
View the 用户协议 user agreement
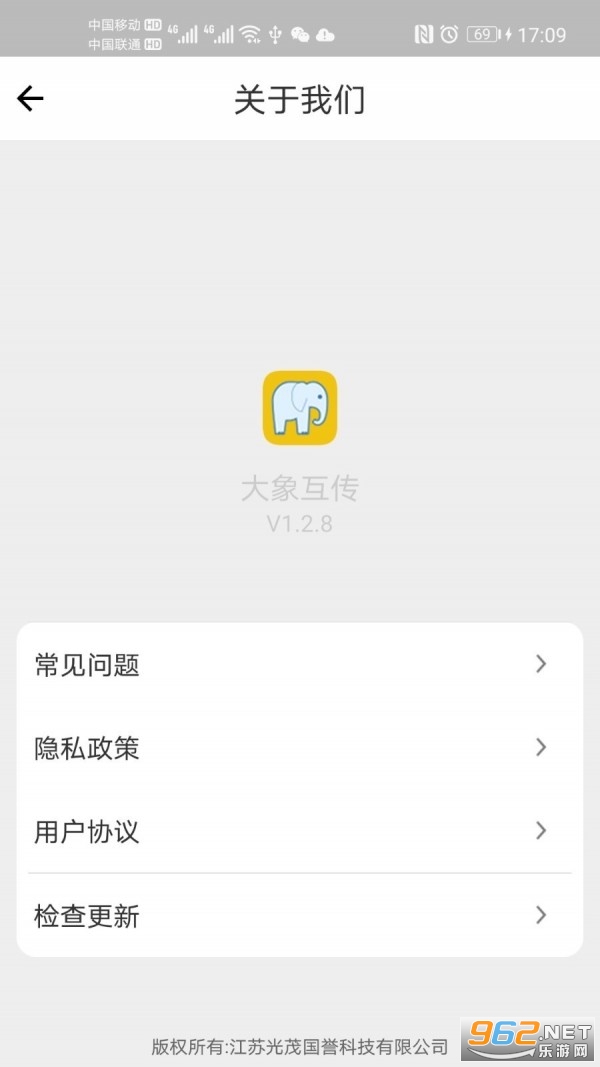coord(299,831)
